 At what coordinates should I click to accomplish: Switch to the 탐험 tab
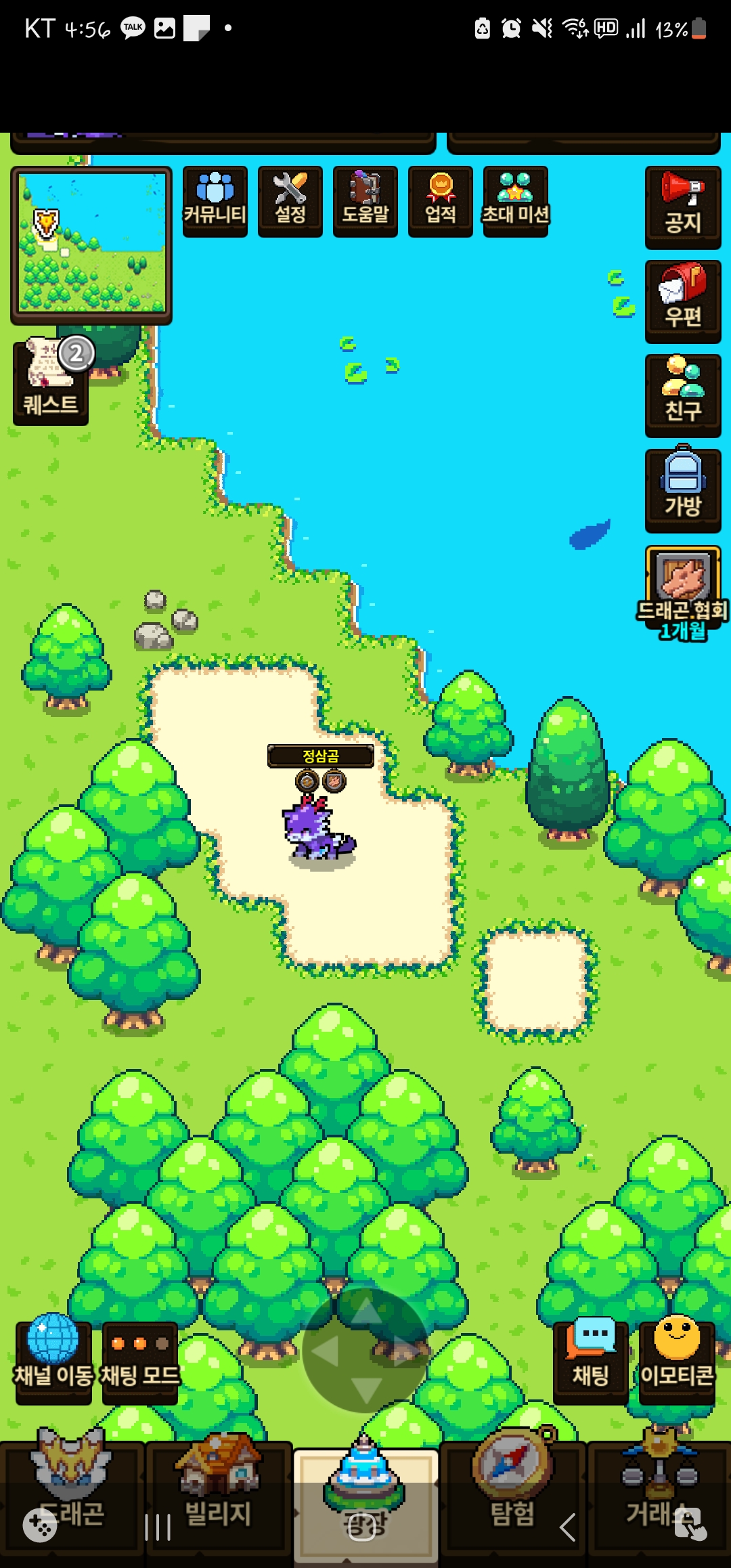click(512, 1496)
